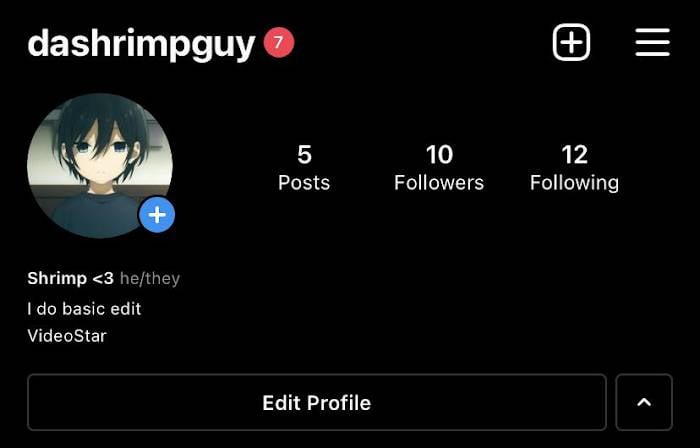View the 10 Followers list
This screenshot has width=700, height=448.
click(x=439, y=167)
